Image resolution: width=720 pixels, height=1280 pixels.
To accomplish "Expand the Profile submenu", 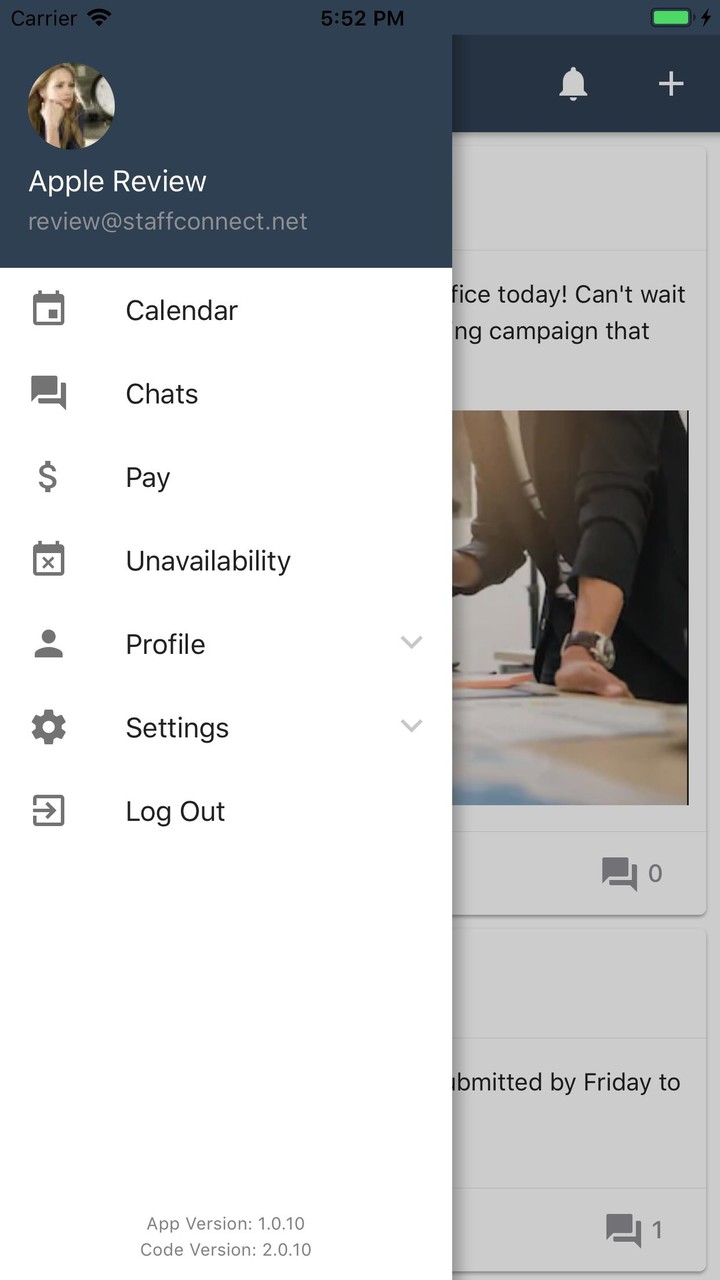I will coord(411,643).
